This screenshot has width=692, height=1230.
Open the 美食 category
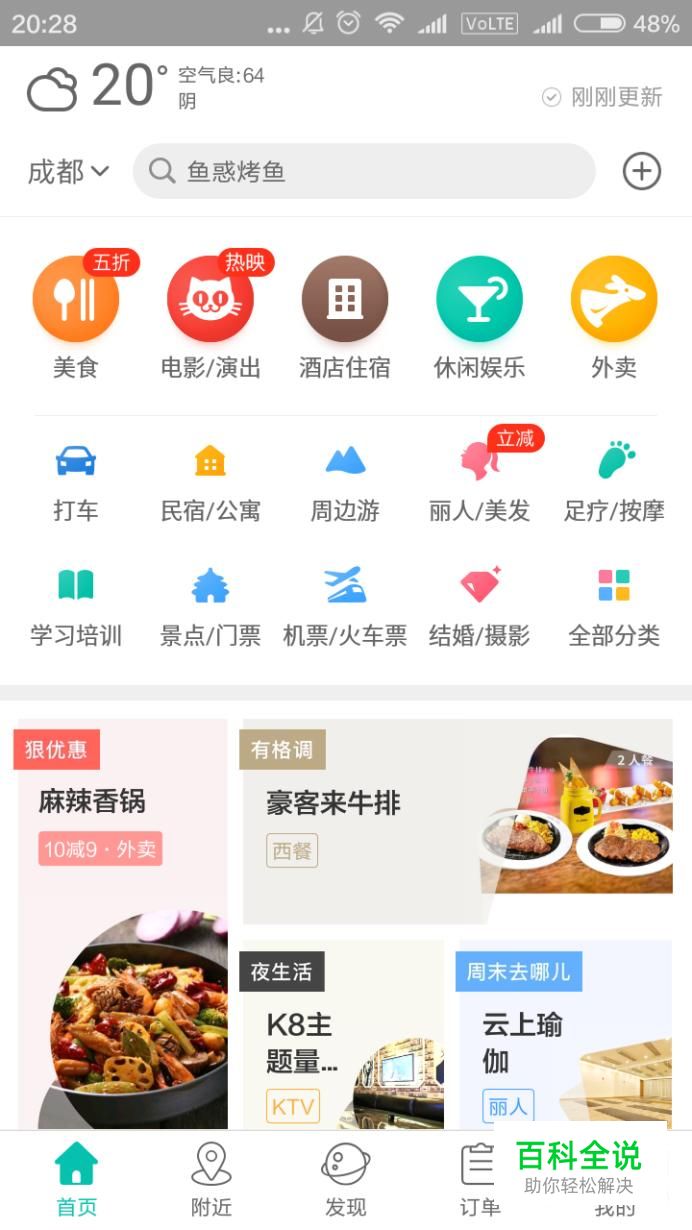tap(76, 316)
